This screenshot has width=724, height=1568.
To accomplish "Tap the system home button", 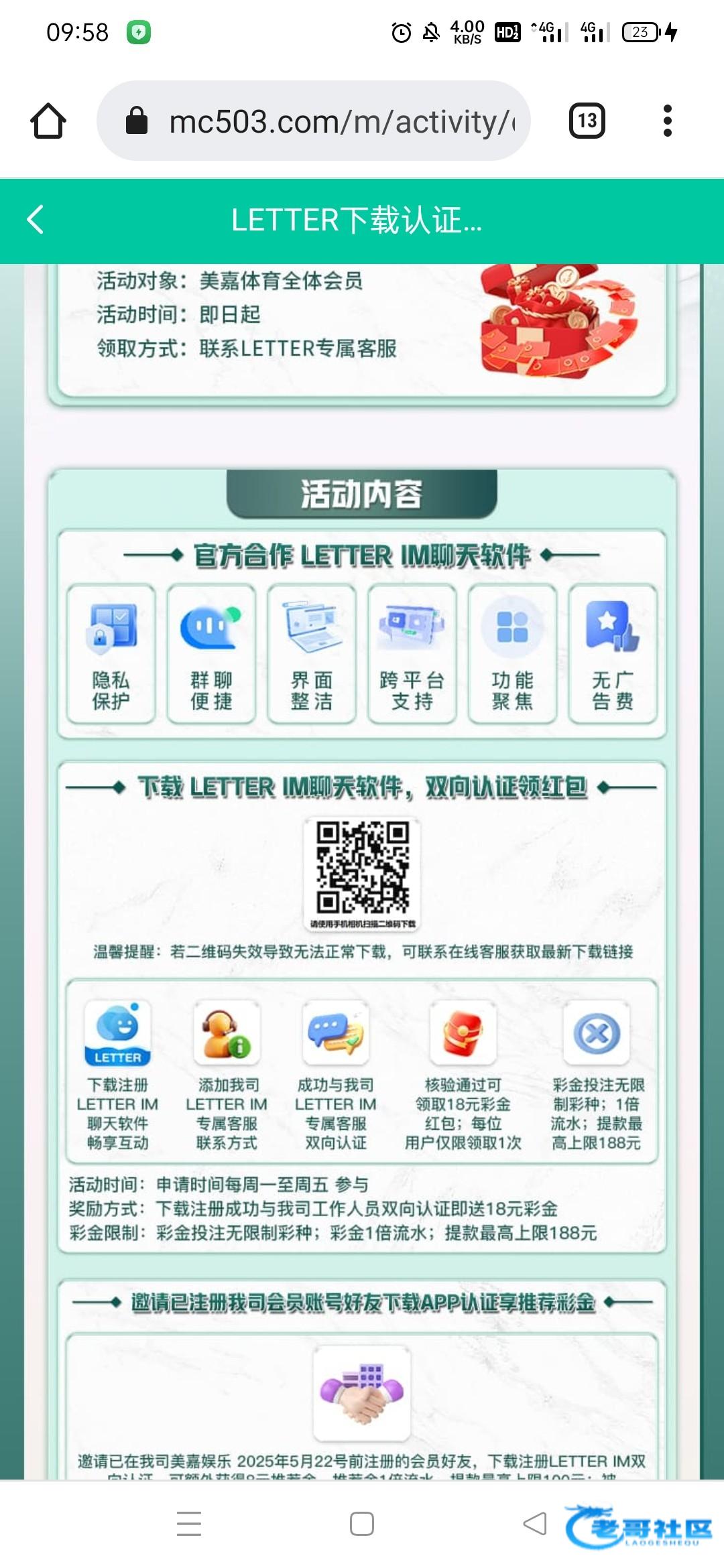I will click(x=361, y=1523).
